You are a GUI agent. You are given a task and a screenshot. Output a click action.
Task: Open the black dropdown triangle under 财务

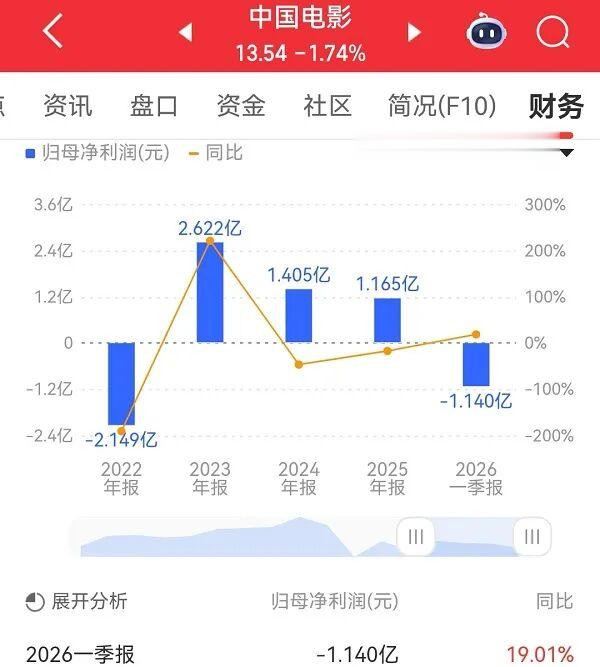click(566, 153)
